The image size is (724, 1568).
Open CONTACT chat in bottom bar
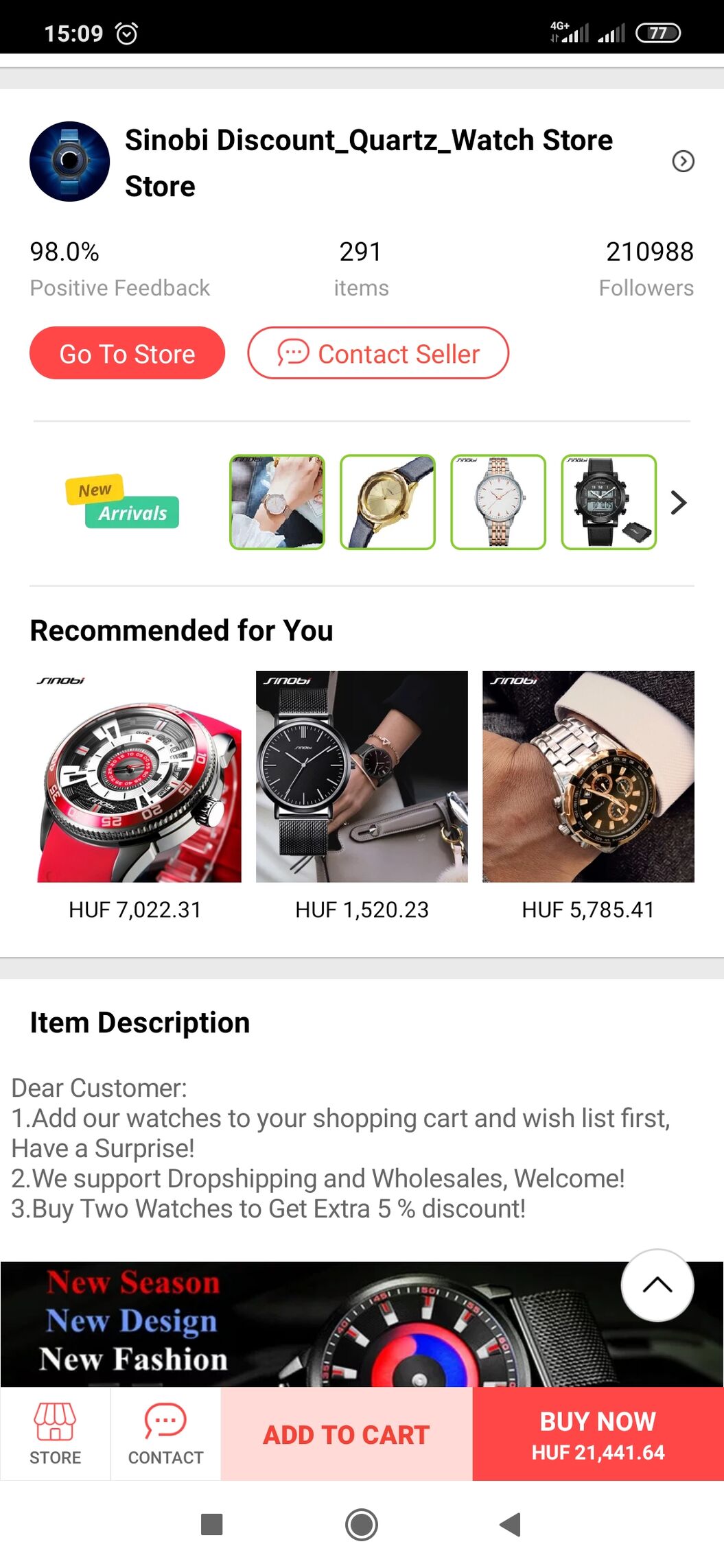tap(165, 1434)
